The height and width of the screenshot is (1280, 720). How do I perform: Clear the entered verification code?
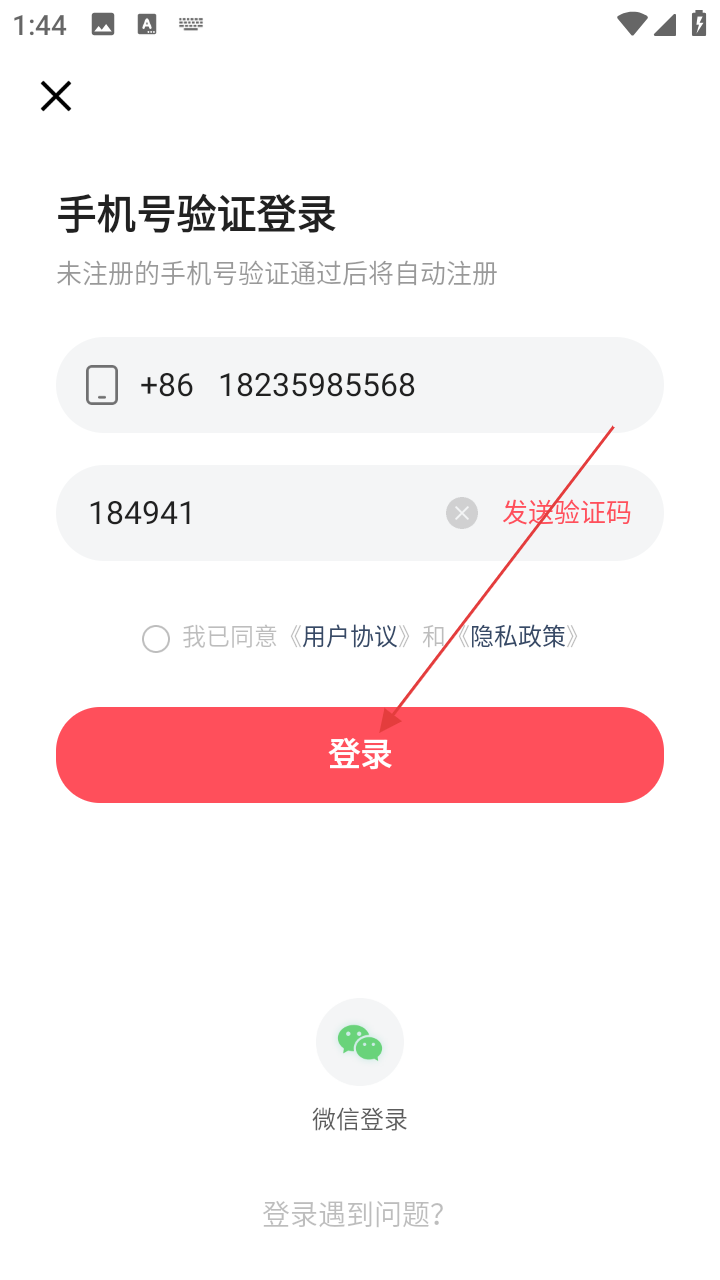coord(461,513)
